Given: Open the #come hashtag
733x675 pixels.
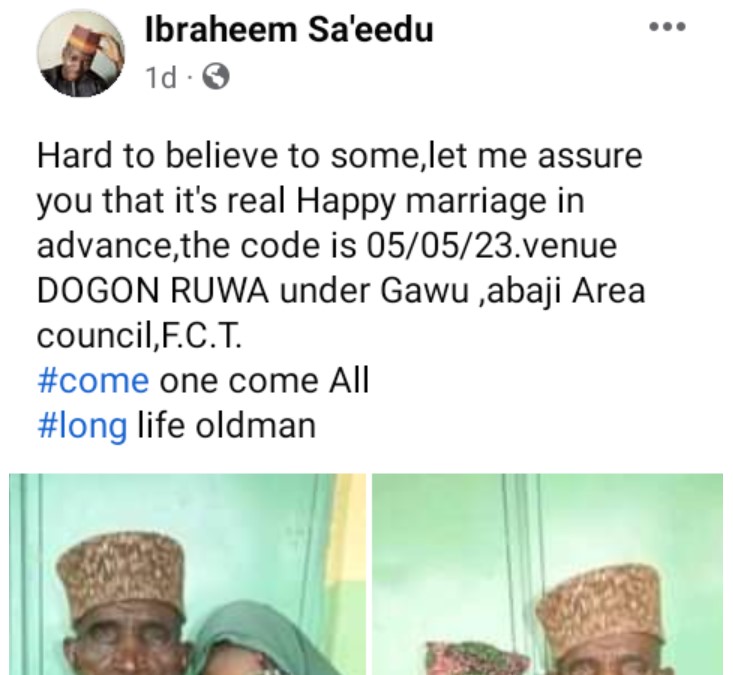Looking at the screenshot, I should [x=93, y=381].
